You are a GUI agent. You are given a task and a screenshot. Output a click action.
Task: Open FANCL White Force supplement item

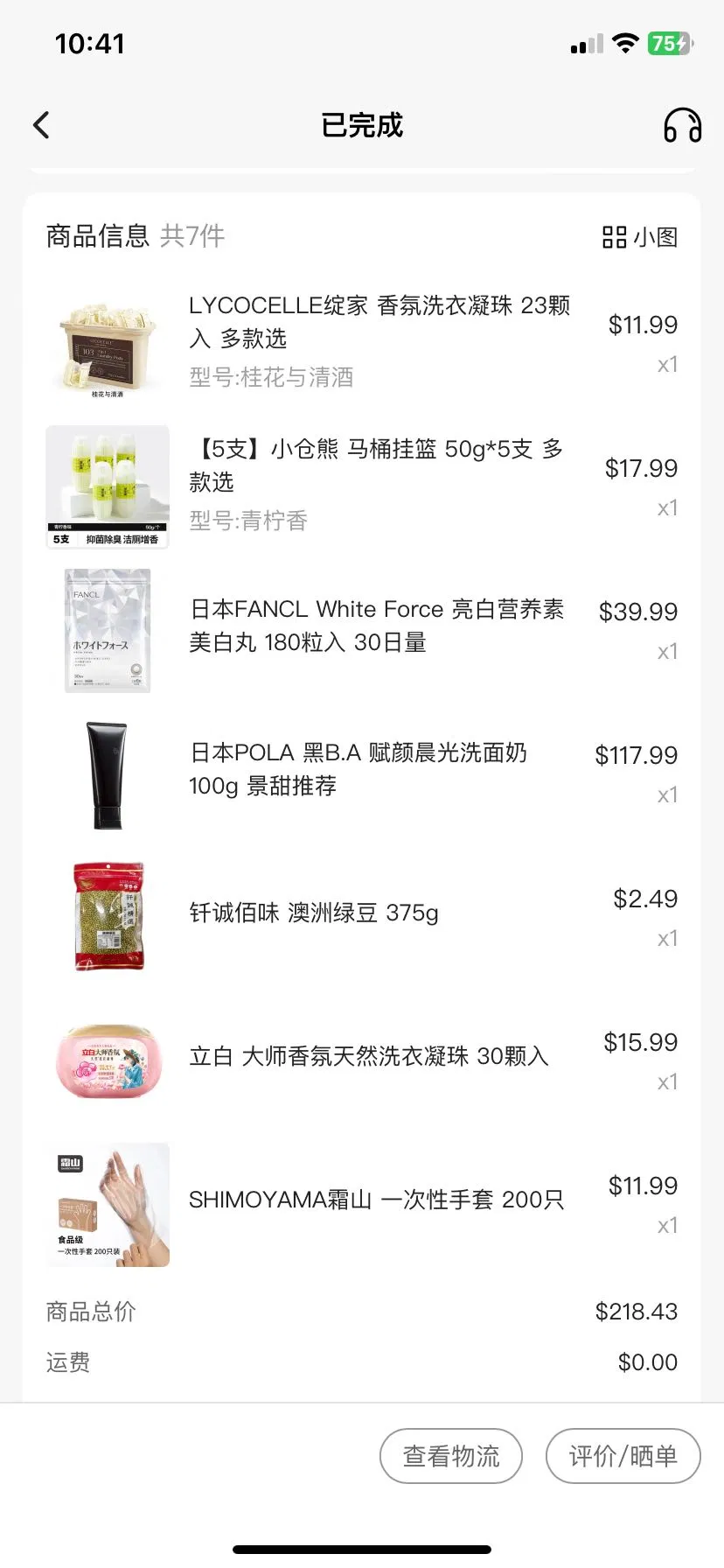pyautogui.click(x=376, y=626)
